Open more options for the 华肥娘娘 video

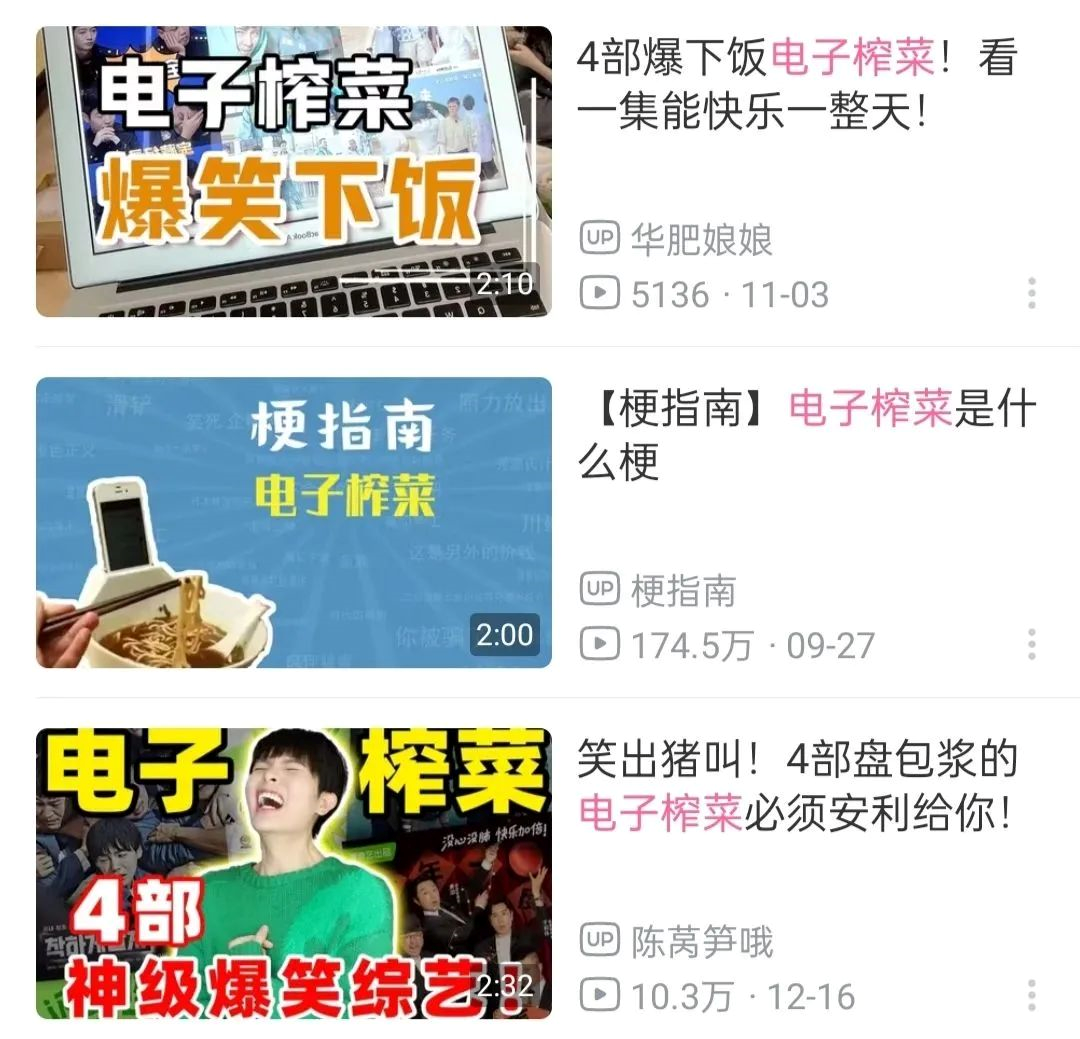[x=1031, y=294]
